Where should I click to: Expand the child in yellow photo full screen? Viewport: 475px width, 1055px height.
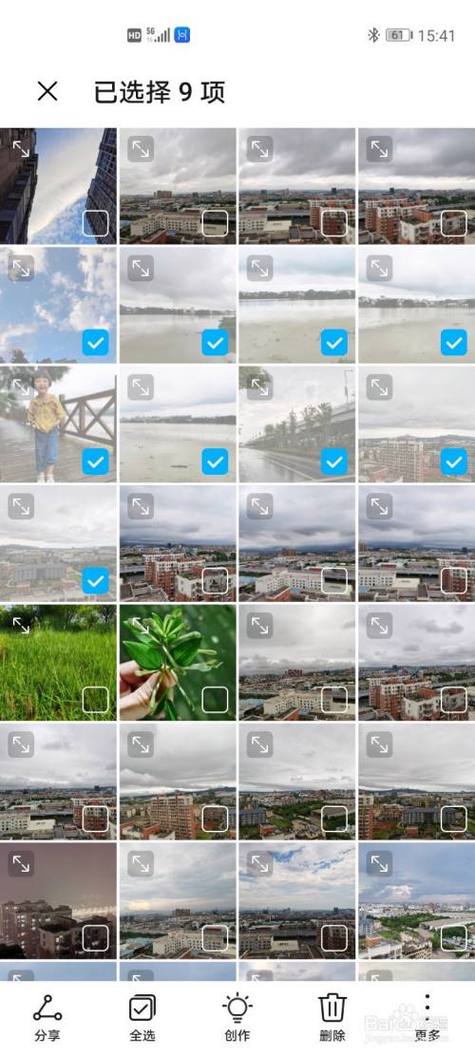coord(21,388)
